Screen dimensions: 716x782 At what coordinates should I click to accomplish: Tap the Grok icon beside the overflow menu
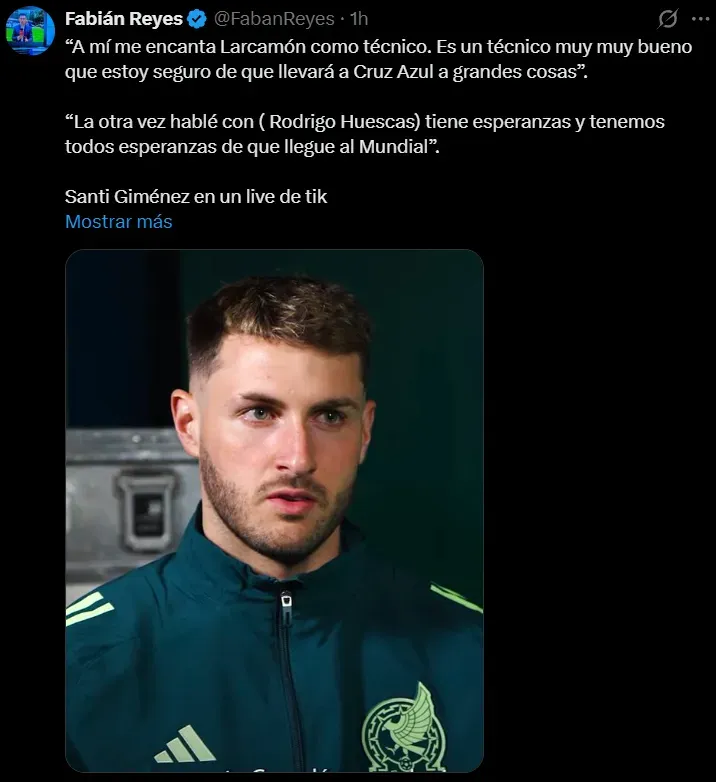click(667, 19)
